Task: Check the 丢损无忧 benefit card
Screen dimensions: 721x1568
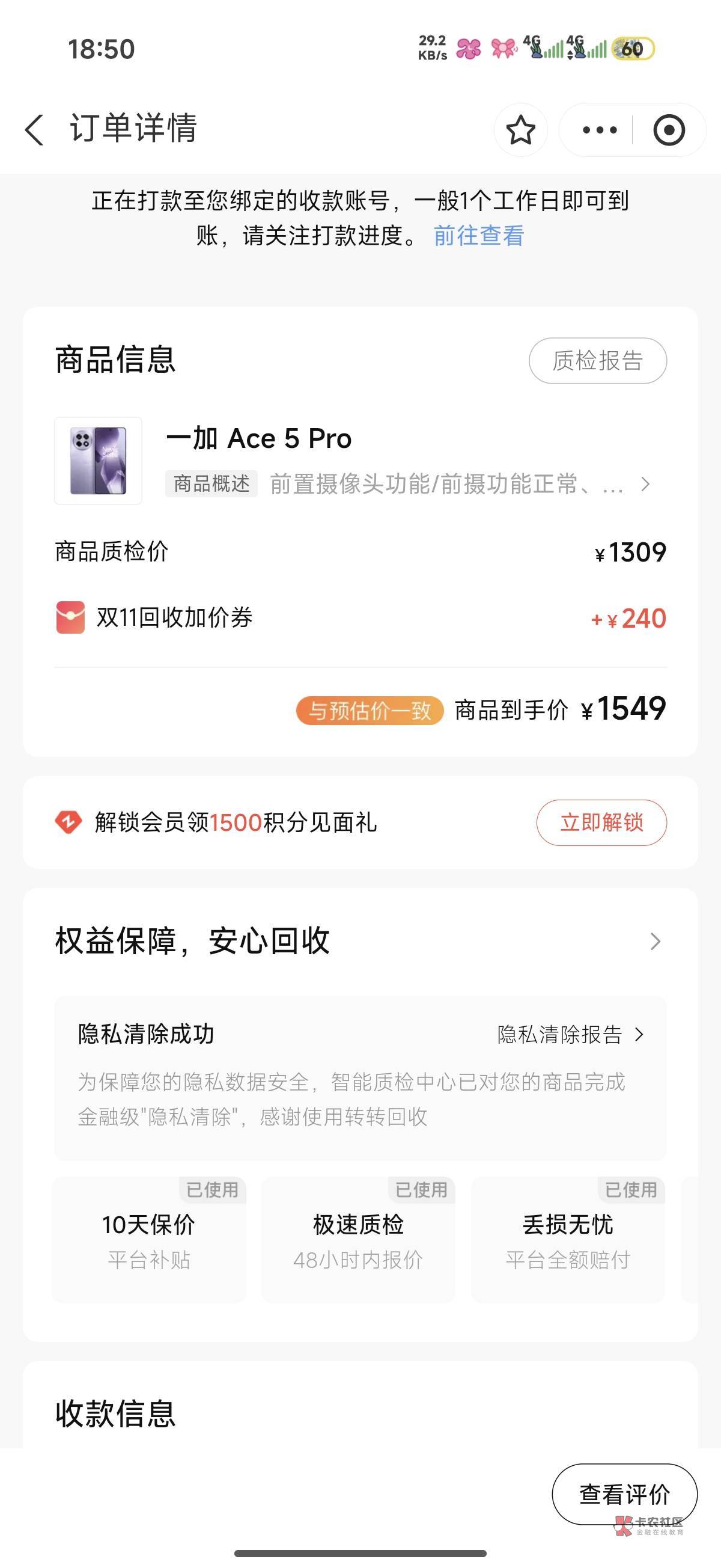Action: point(568,1240)
